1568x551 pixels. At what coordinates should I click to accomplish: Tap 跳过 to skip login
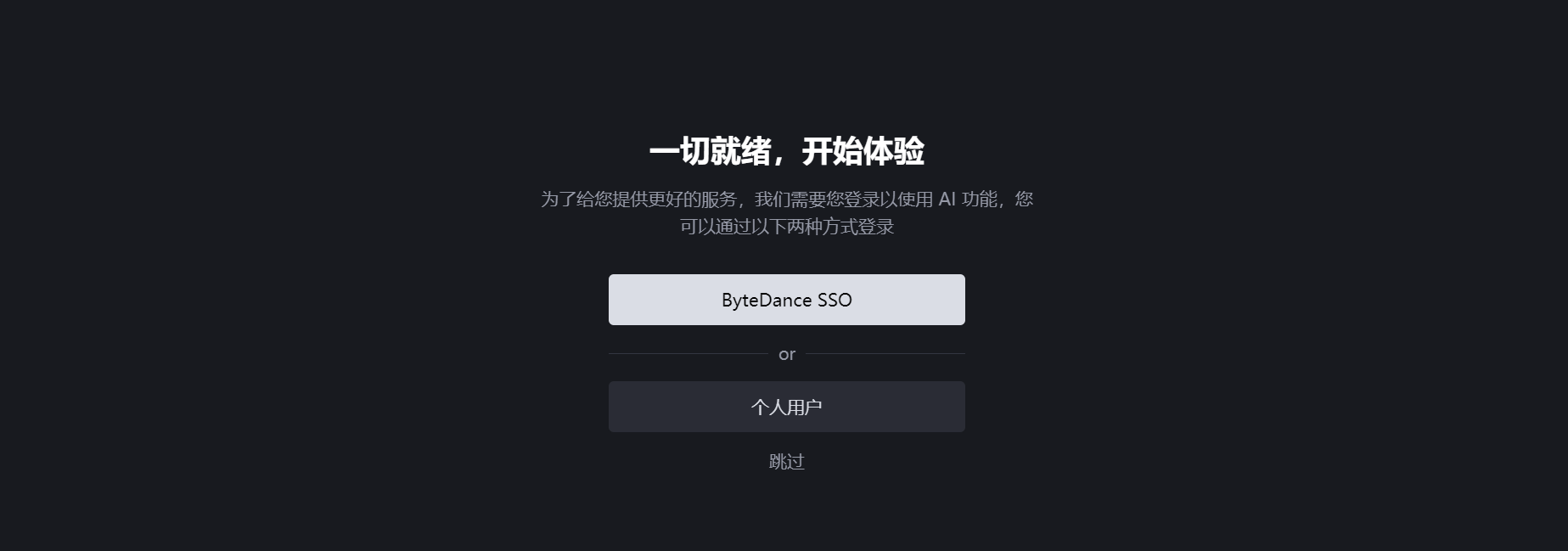click(786, 462)
